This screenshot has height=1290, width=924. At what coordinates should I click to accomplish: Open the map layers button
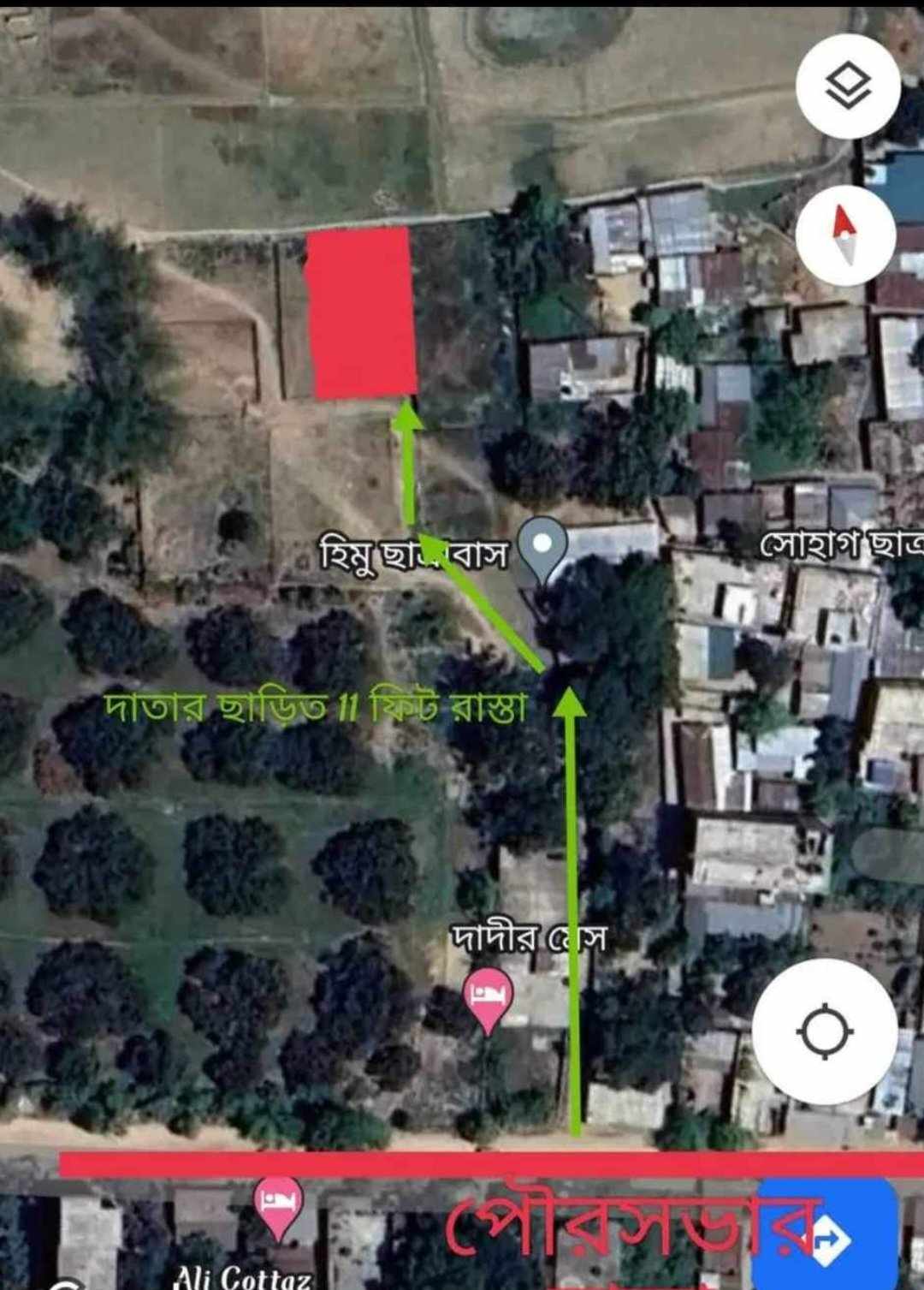tap(847, 86)
